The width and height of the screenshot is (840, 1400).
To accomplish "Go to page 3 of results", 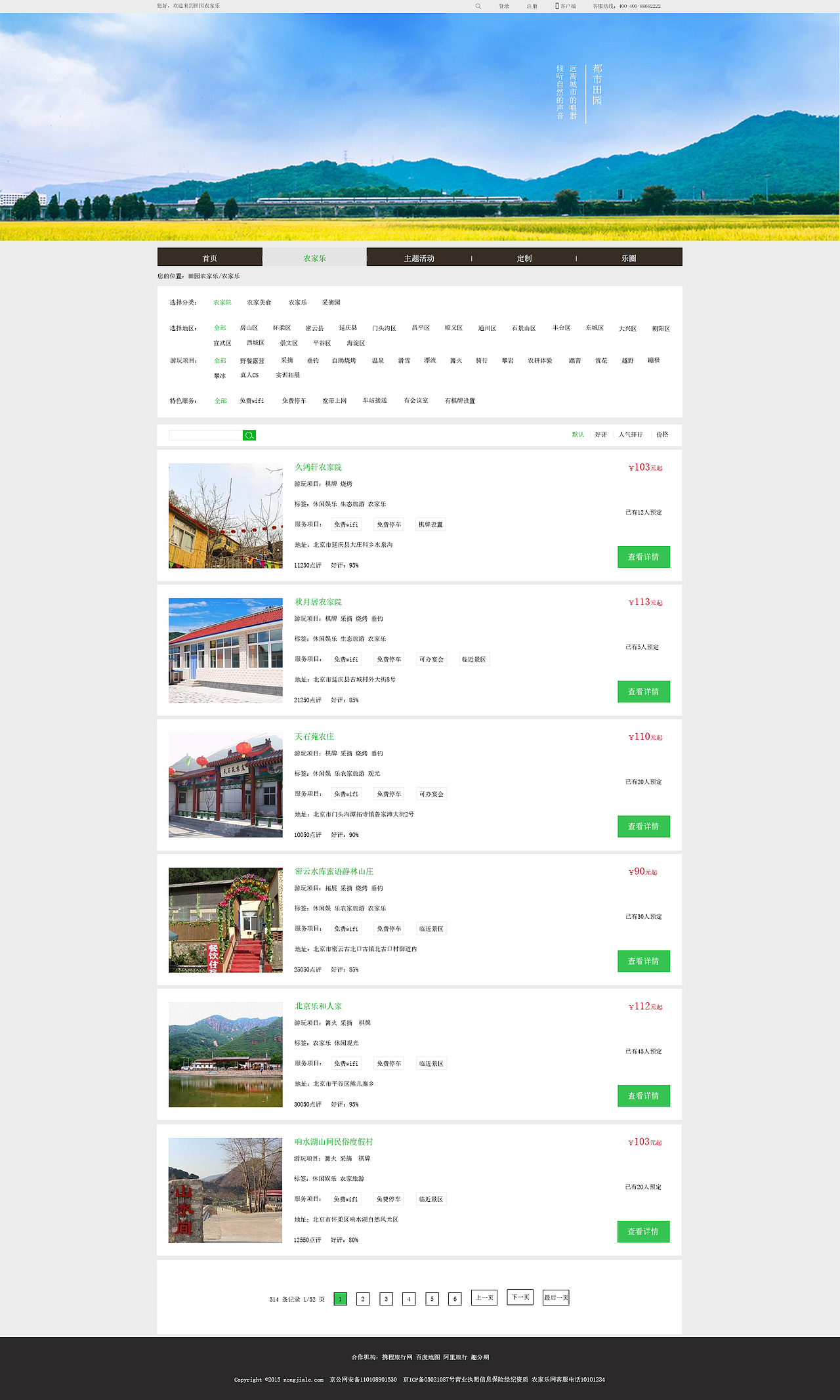I will [x=386, y=1298].
